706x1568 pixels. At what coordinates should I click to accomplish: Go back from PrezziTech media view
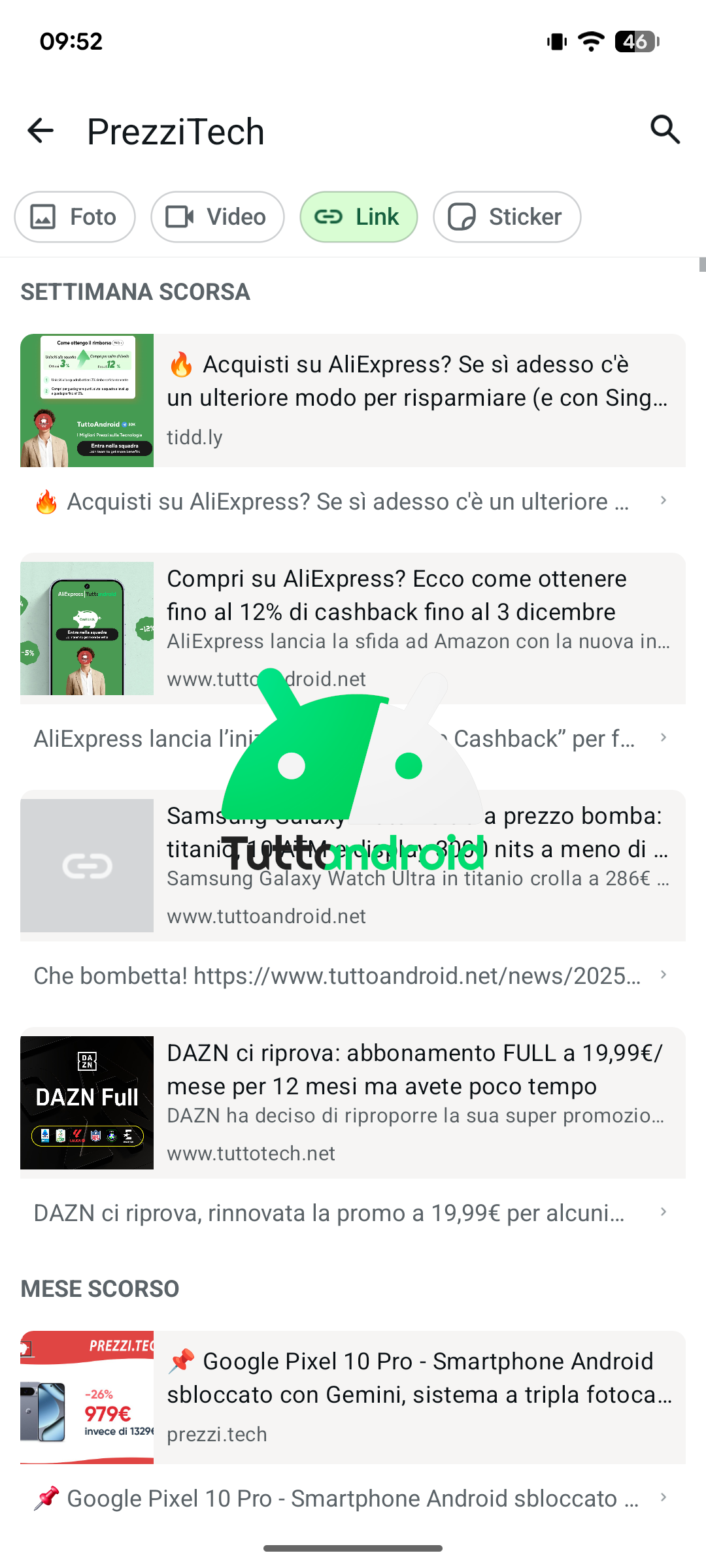coord(41,131)
